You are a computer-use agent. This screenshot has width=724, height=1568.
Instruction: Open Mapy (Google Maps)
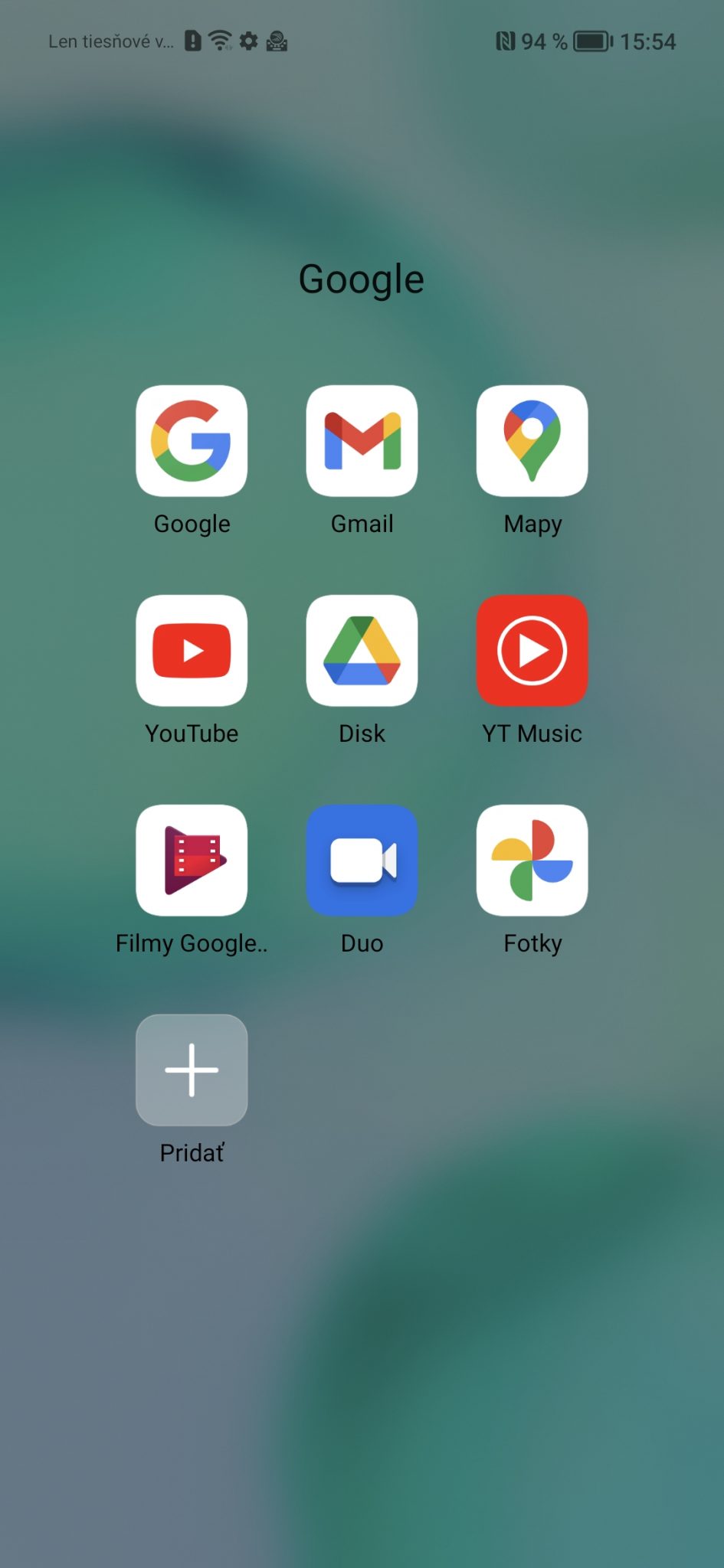tap(532, 441)
